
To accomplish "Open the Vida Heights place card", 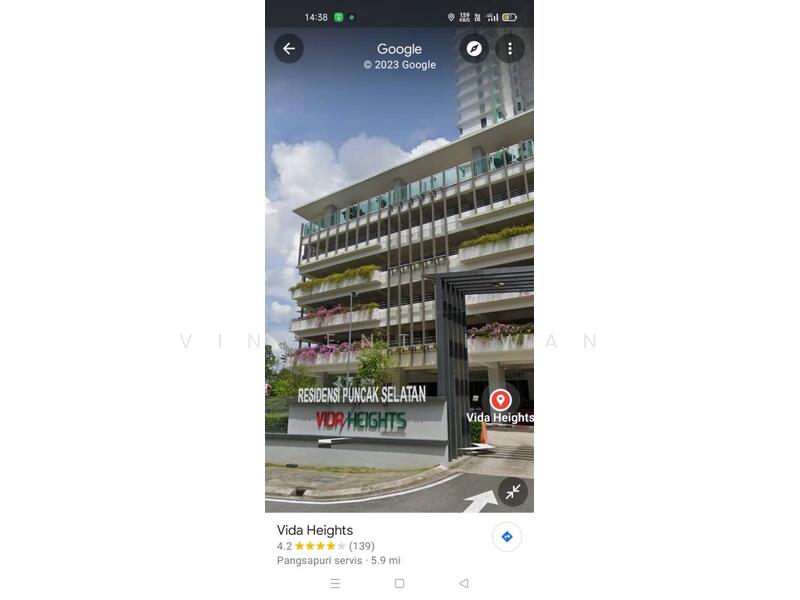I will 315,531.
